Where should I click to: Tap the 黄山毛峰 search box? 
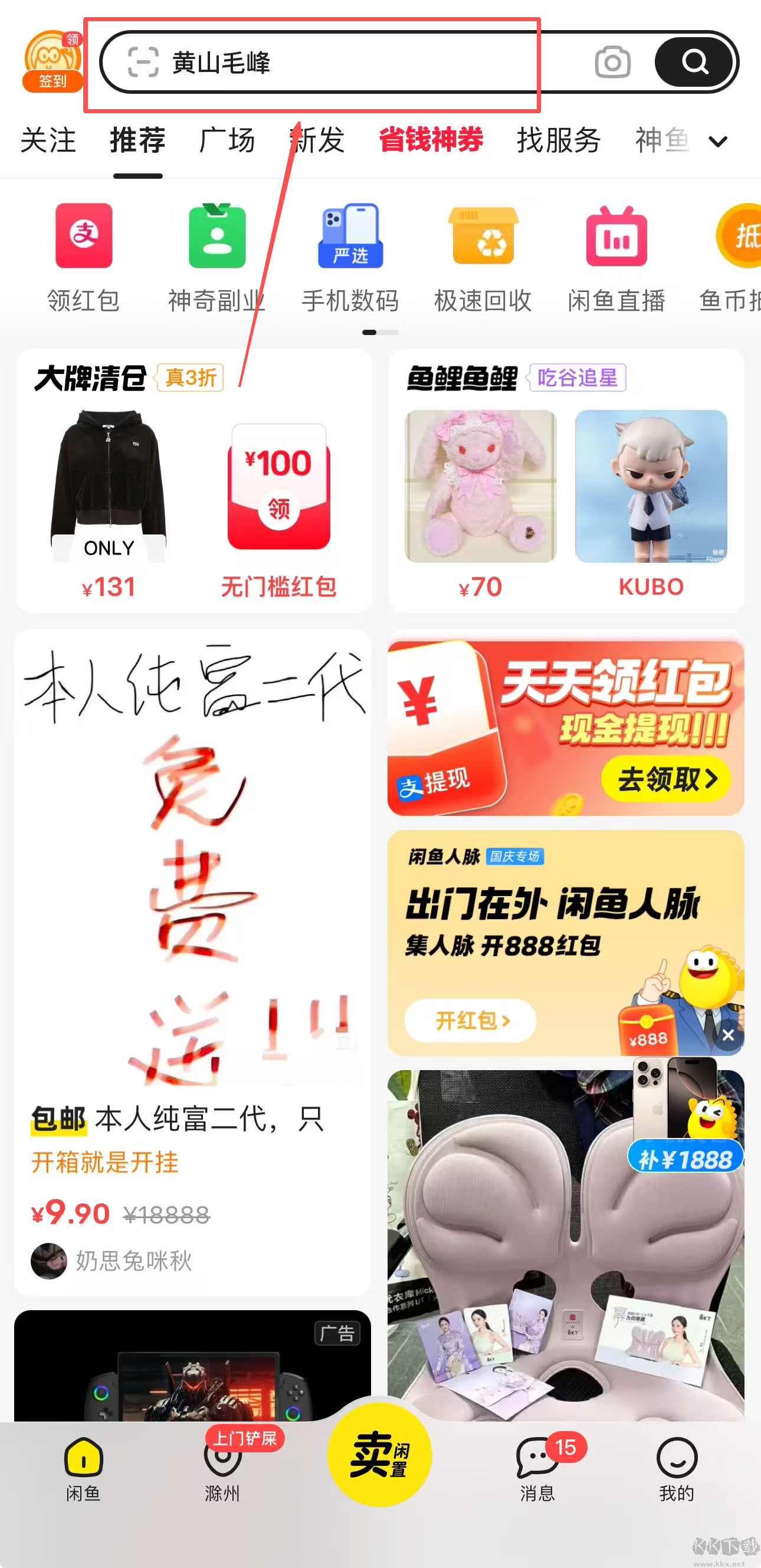point(341,63)
